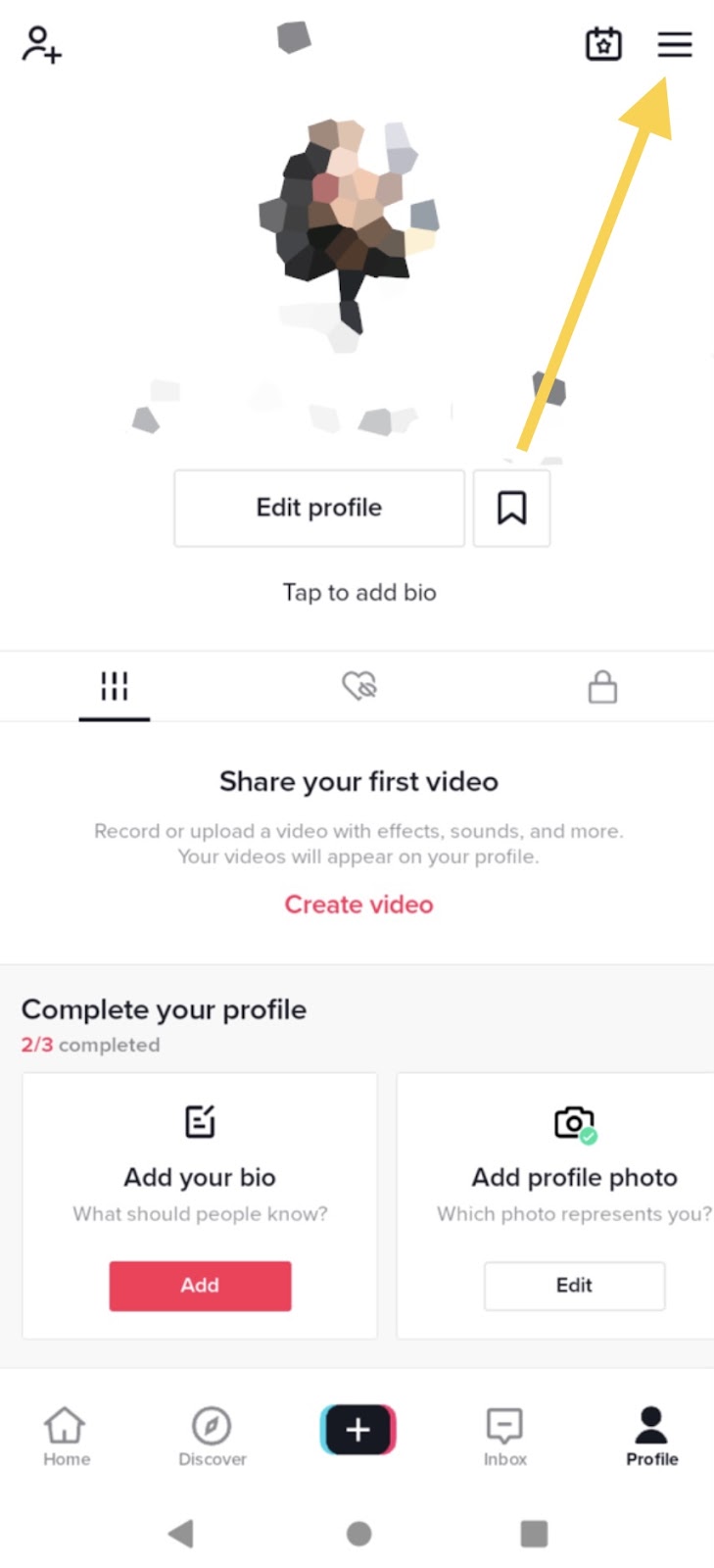Go to the Home tab

coord(66,1437)
